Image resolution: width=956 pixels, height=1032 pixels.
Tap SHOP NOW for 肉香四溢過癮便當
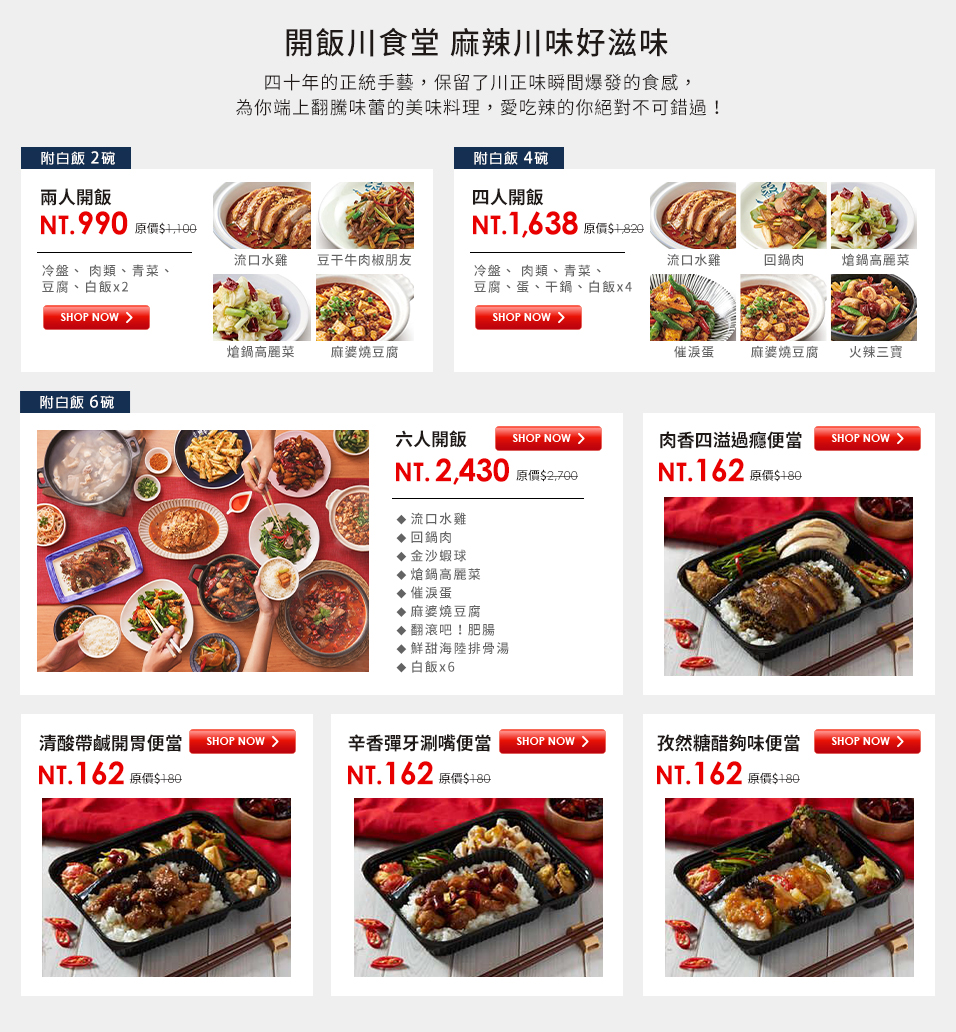click(x=867, y=439)
